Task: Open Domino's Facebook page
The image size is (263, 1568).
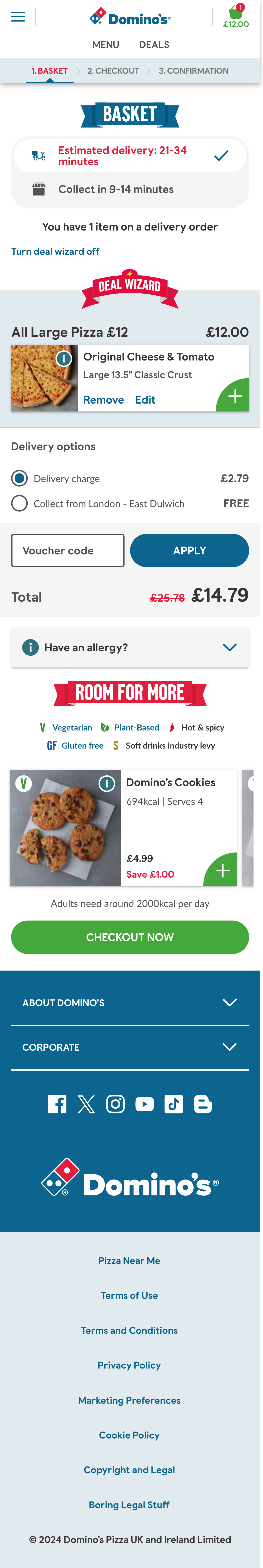Action: click(57, 1104)
